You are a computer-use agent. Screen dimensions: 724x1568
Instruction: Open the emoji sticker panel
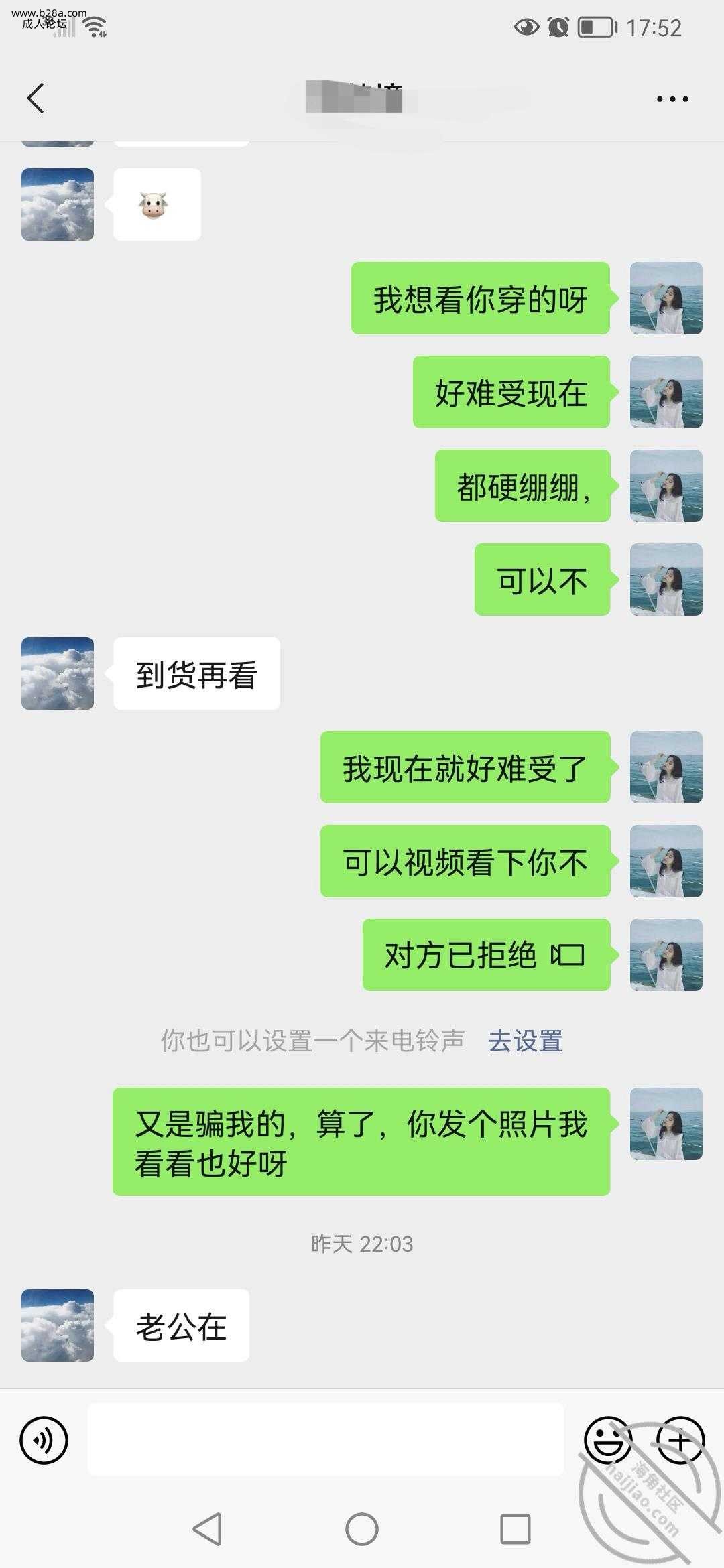tap(608, 1439)
